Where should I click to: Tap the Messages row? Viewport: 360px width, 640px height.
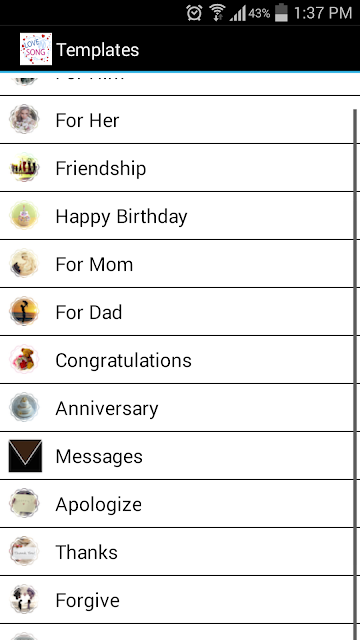tap(178, 456)
